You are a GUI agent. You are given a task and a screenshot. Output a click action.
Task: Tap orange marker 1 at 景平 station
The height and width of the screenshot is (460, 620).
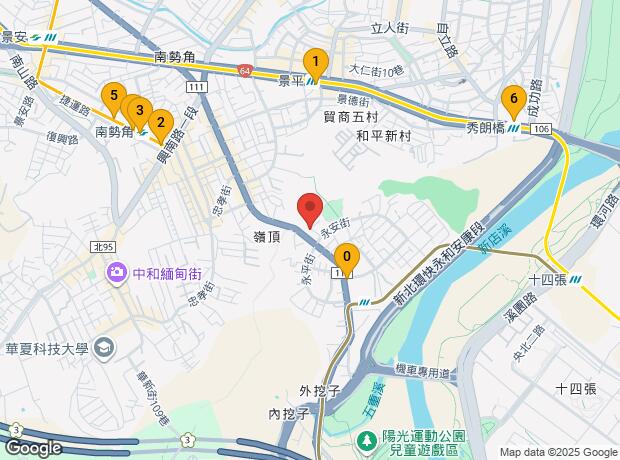(316, 65)
